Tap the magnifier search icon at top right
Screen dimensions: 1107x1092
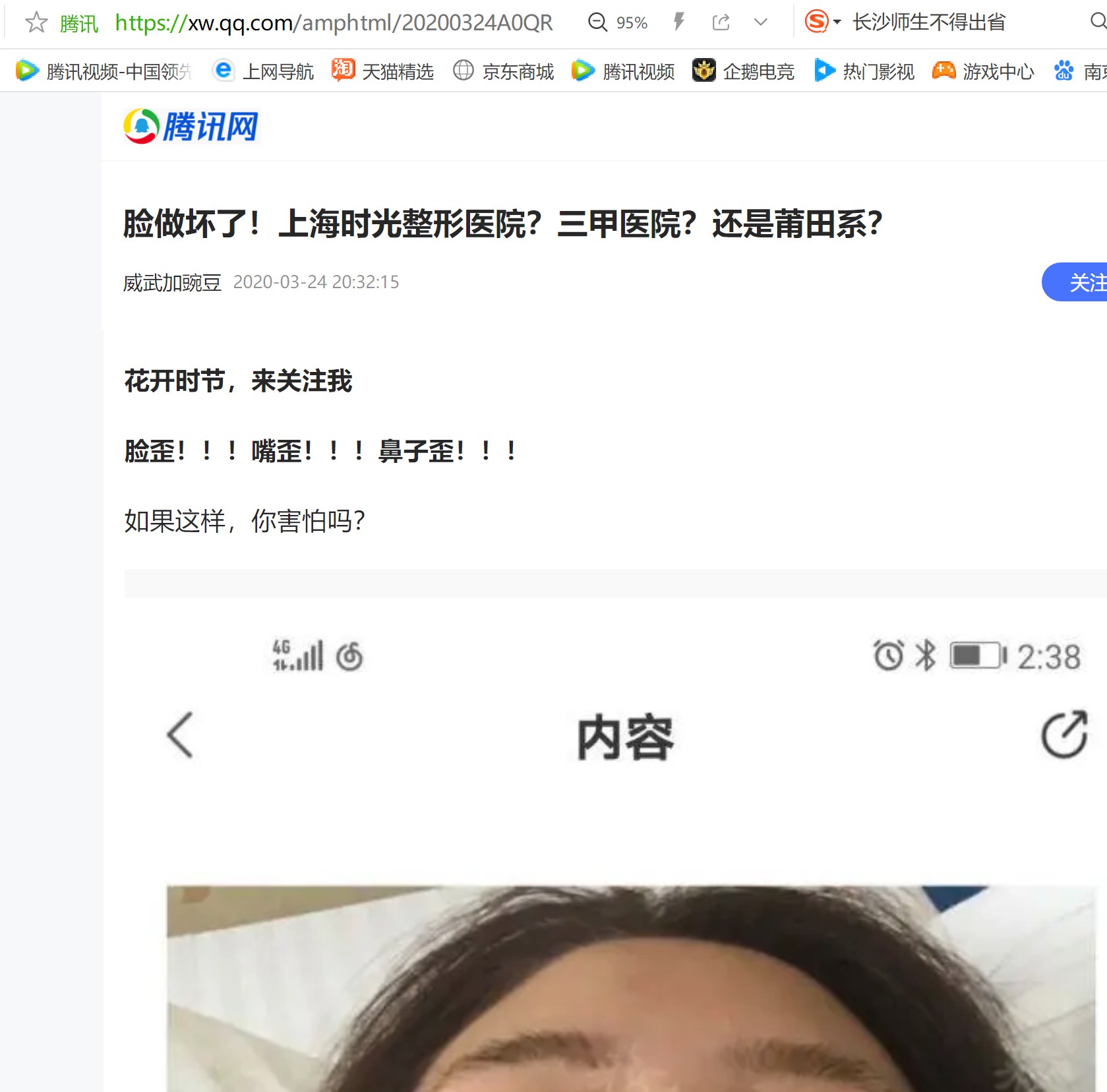tap(1097, 22)
